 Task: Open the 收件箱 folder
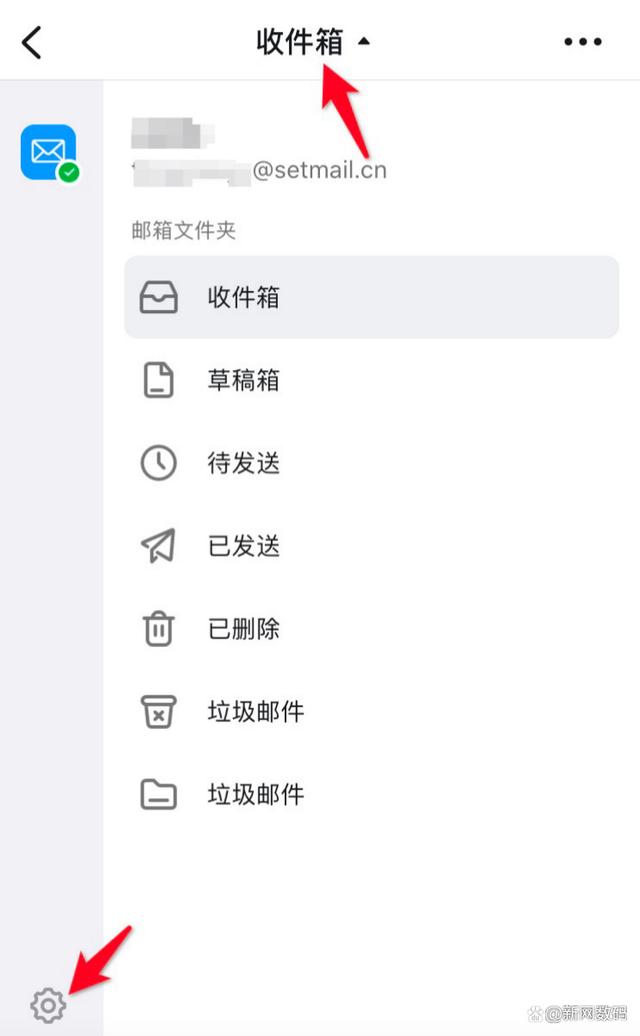[371, 297]
